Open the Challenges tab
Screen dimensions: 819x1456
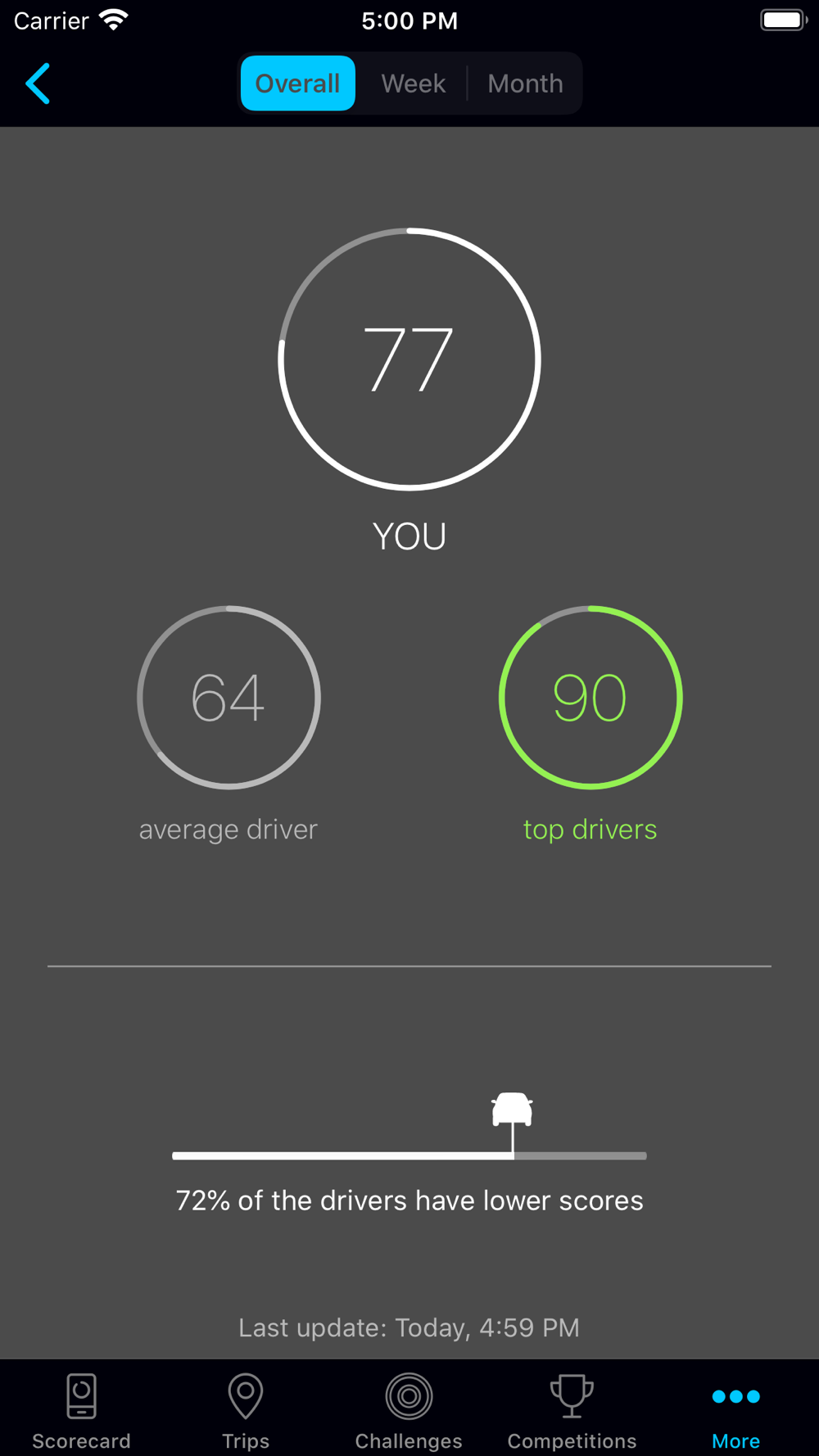(409, 1412)
